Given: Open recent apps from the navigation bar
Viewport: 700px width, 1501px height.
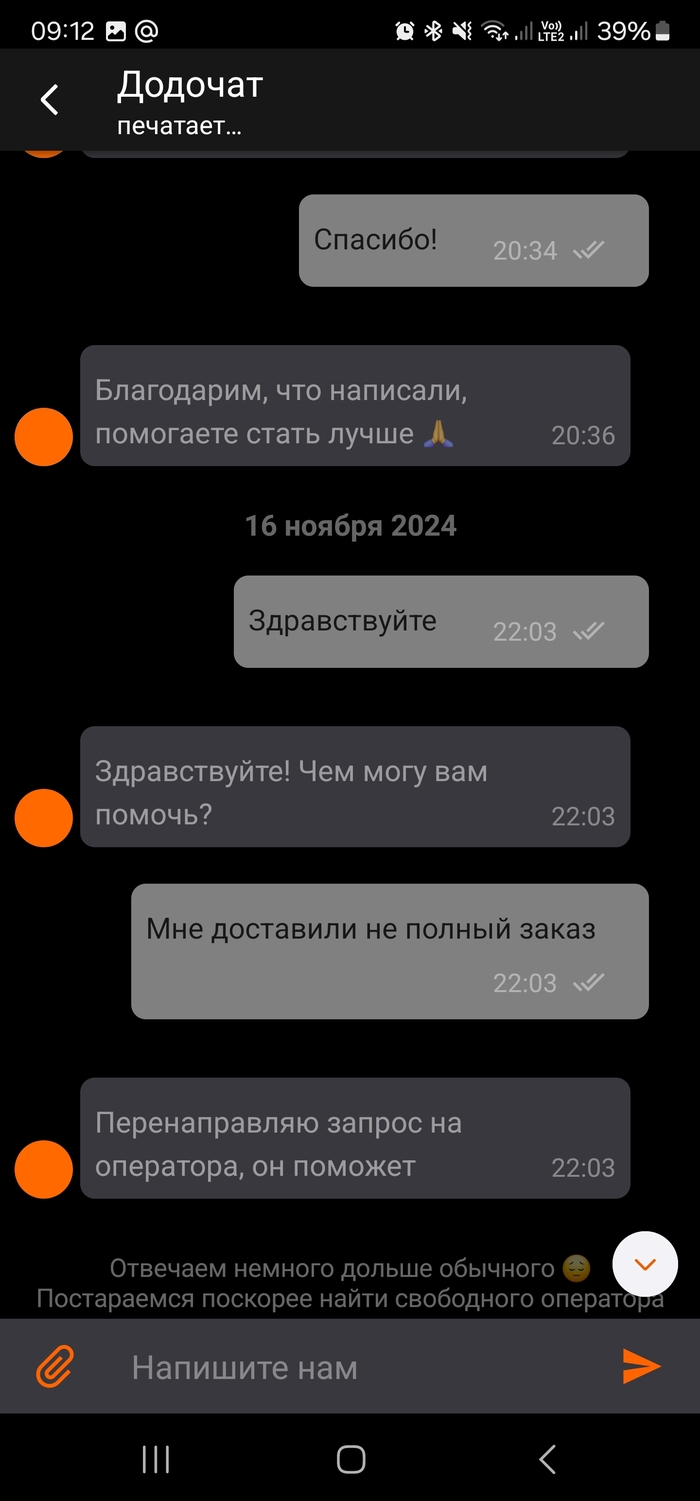Looking at the screenshot, I should point(156,1459).
